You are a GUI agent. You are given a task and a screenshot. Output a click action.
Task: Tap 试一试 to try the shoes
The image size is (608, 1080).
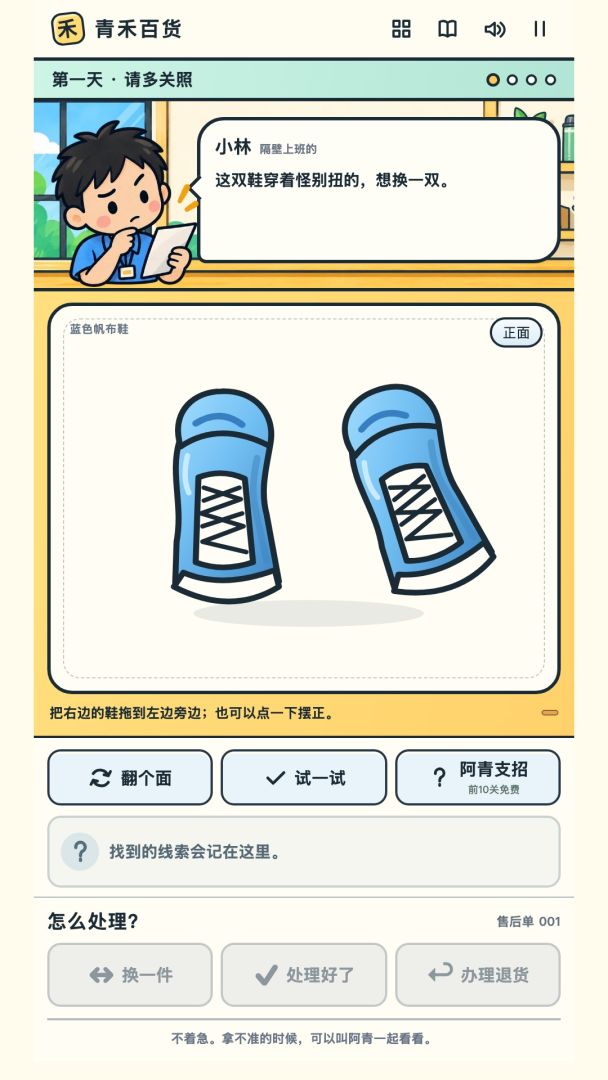304,778
